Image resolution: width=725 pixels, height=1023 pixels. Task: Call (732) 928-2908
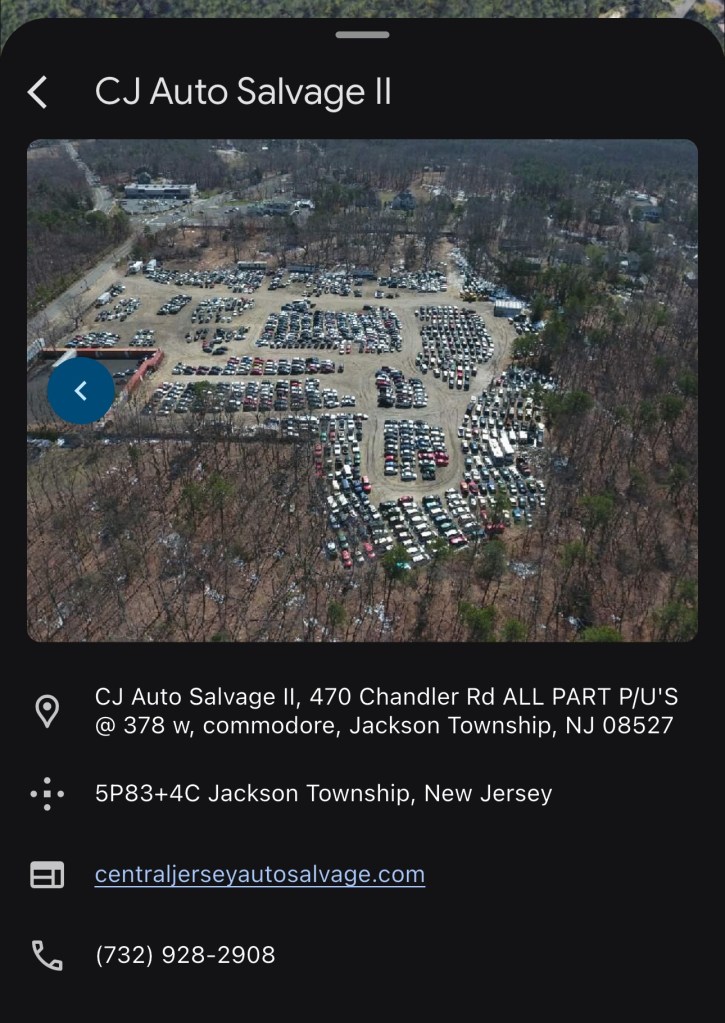tap(185, 955)
